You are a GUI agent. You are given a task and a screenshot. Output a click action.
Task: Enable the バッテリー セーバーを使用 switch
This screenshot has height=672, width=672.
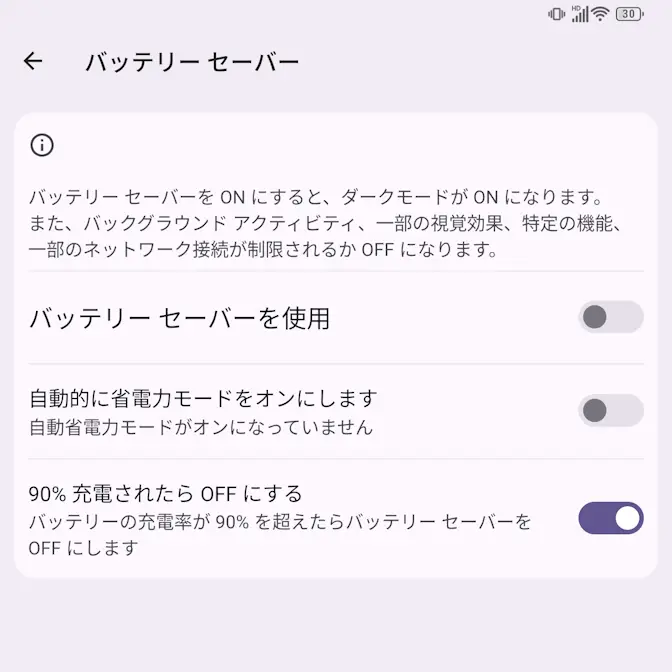tap(610, 318)
